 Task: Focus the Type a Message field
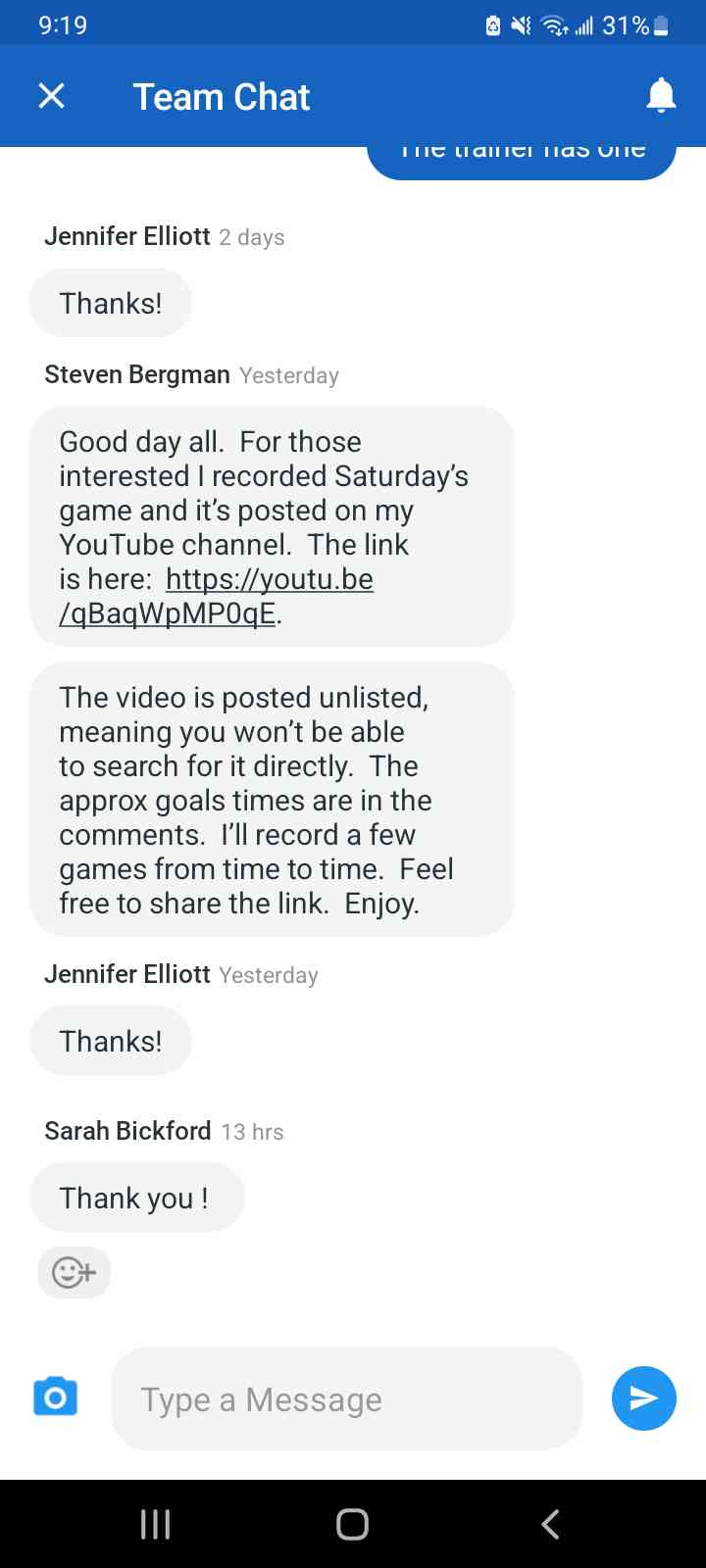[x=347, y=1399]
